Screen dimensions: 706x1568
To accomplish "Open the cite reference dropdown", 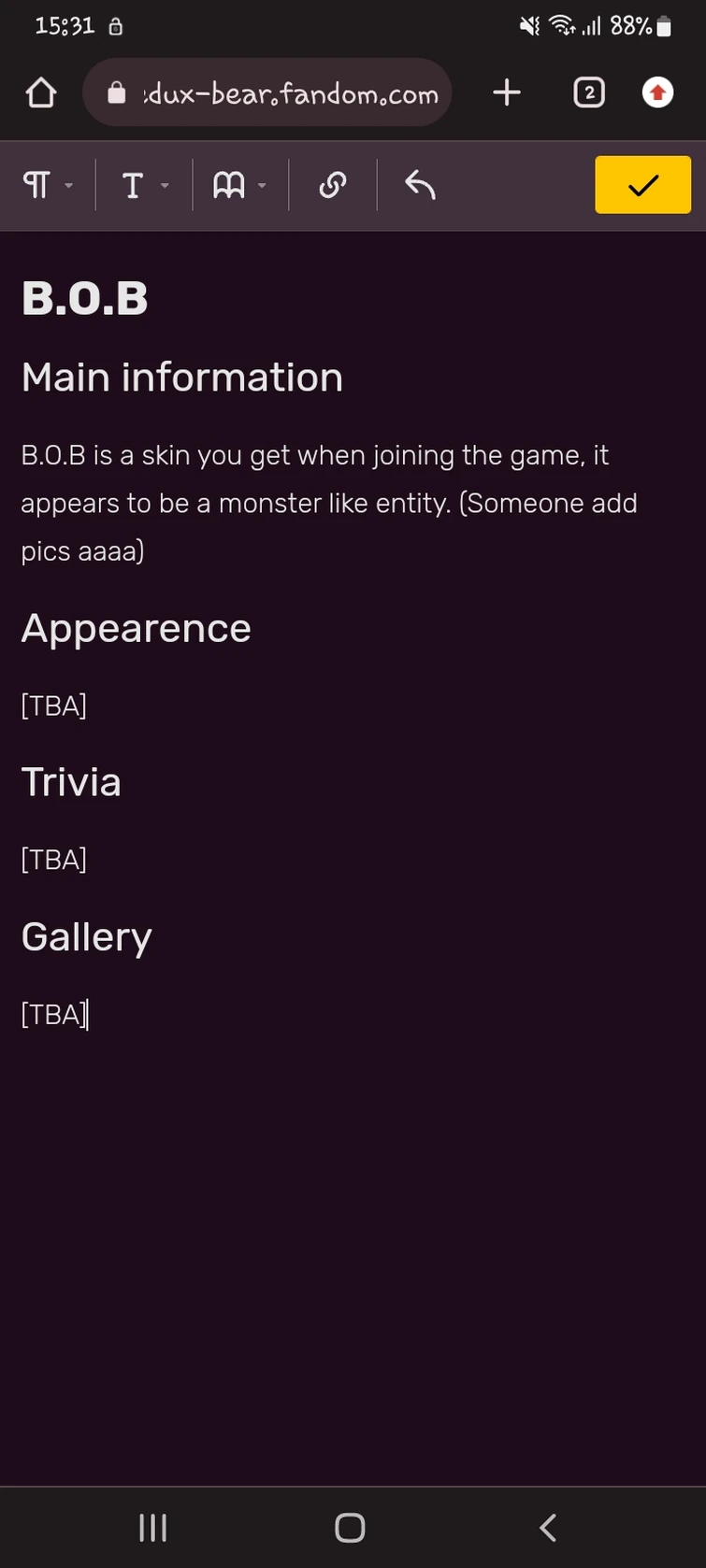I will point(239,186).
